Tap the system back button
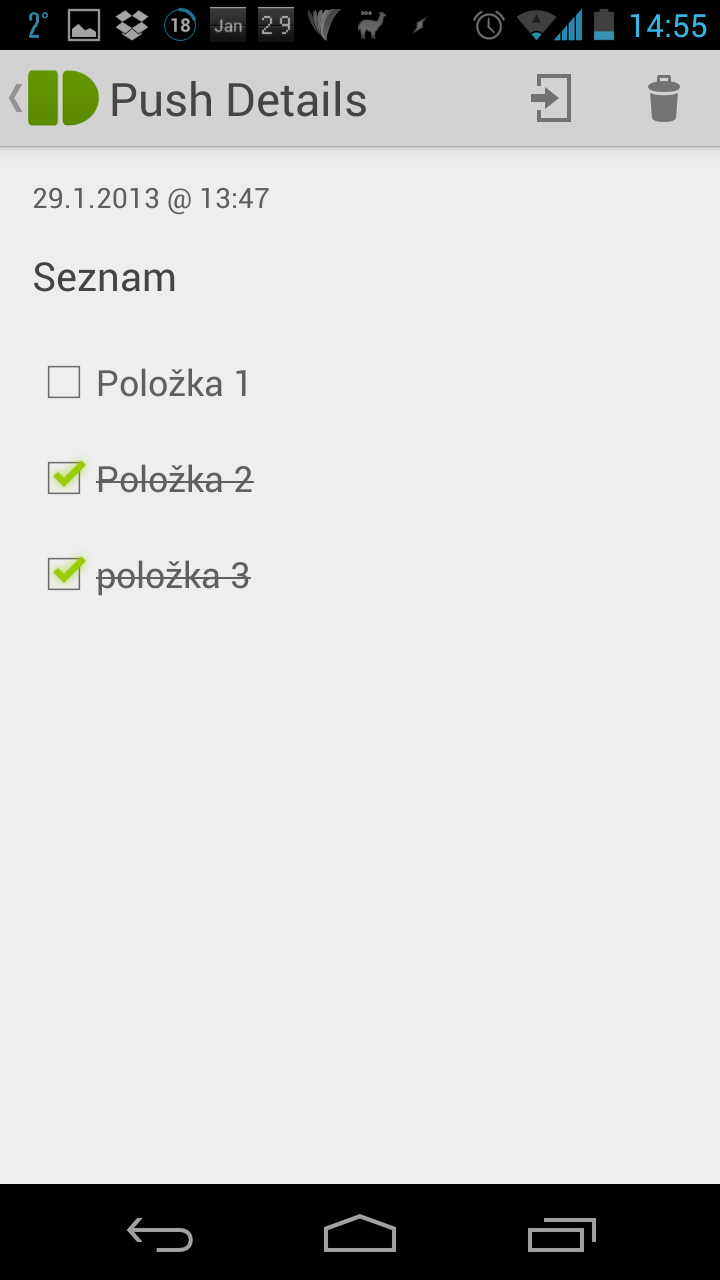 click(160, 1236)
